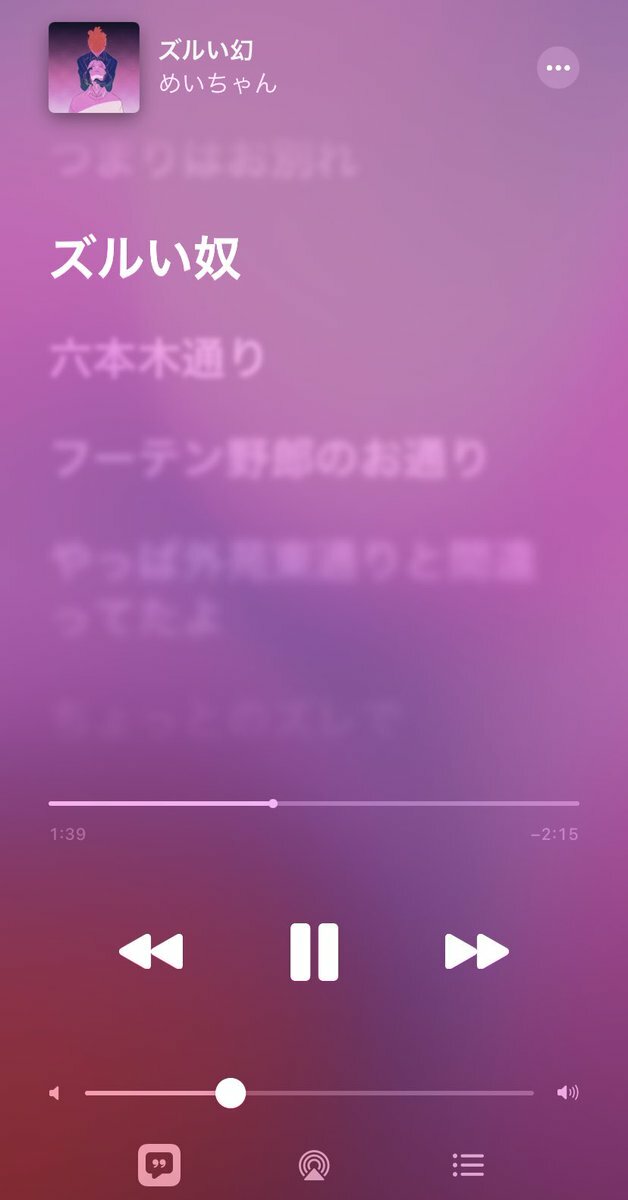Viewport: 628px width, 1200px height.
Task: Skip to the next track
Action: click(x=476, y=952)
